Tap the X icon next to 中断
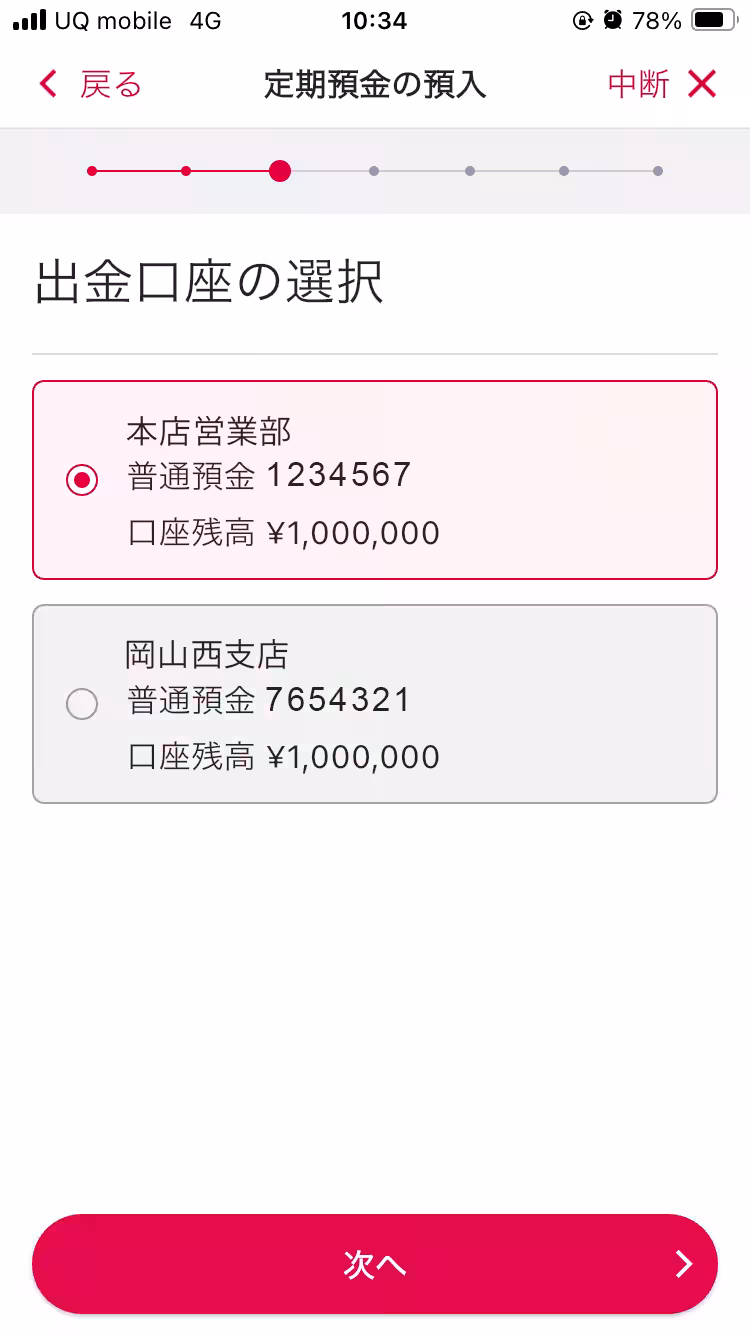The image size is (750, 1334). (x=703, y=84)
